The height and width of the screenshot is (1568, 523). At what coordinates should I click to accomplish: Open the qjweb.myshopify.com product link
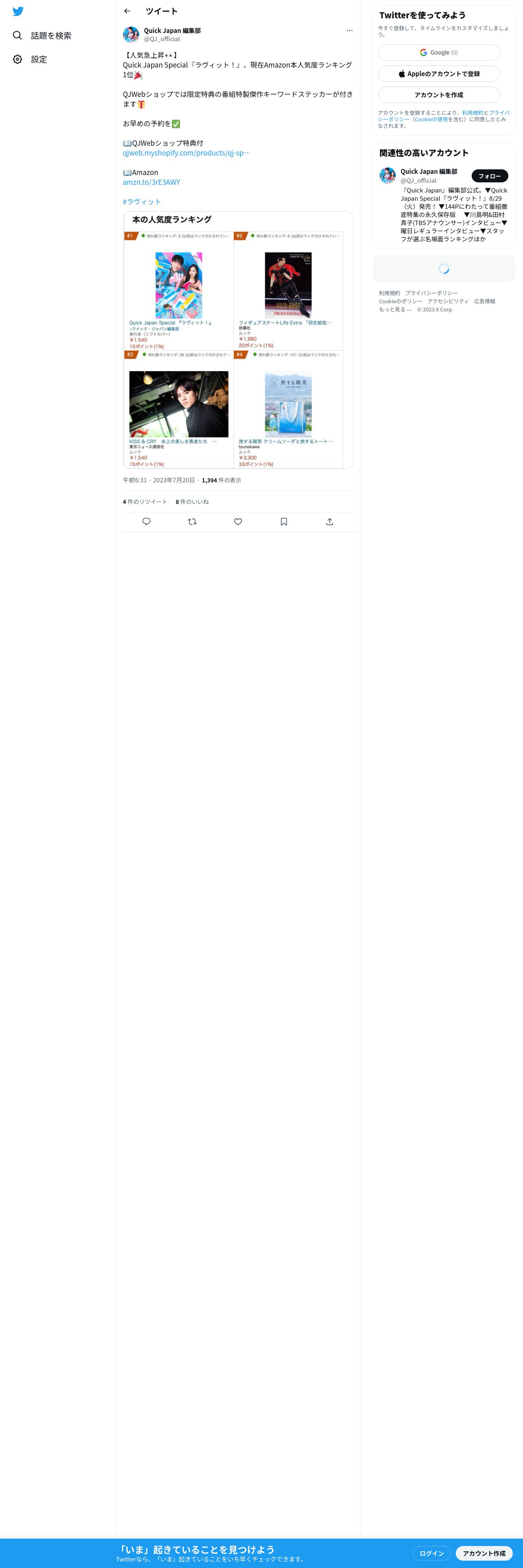coord(186,153)
